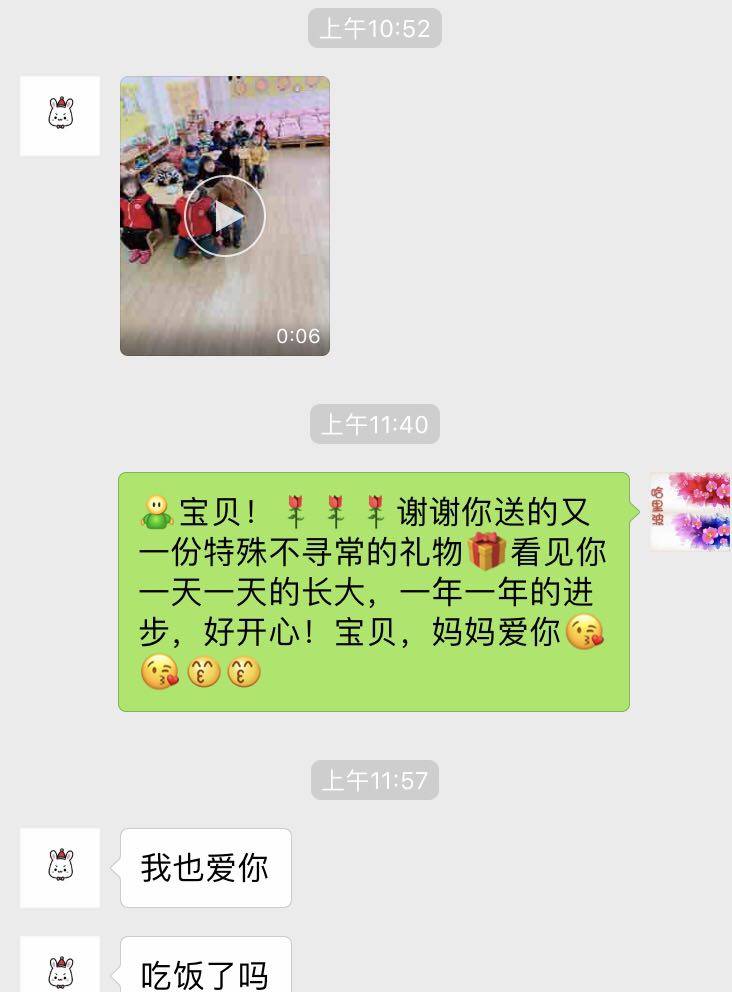
Task: Play the 0:06 classroom video
Action: pos(225,216)
